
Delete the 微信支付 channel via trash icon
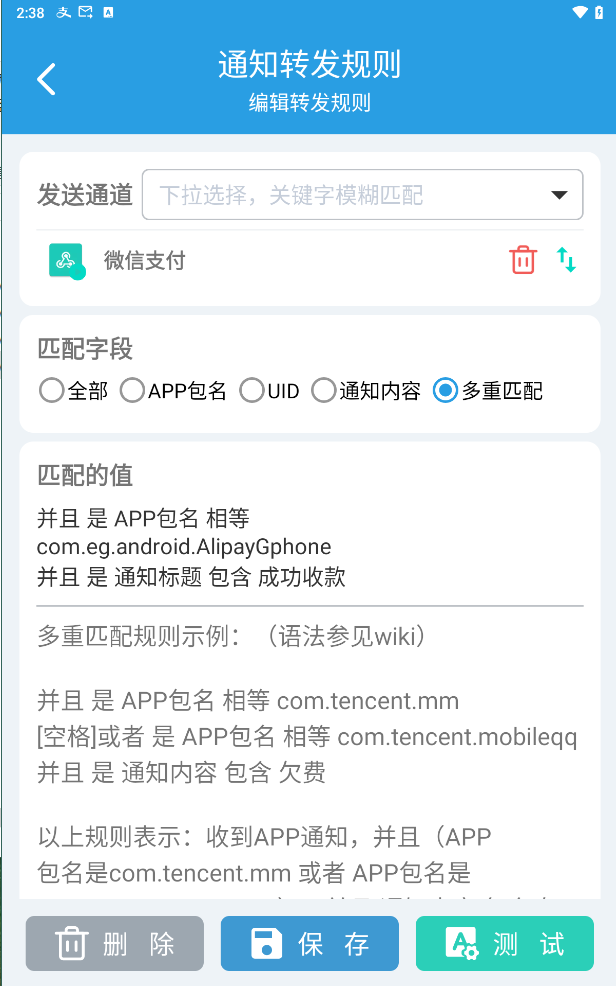523,261
